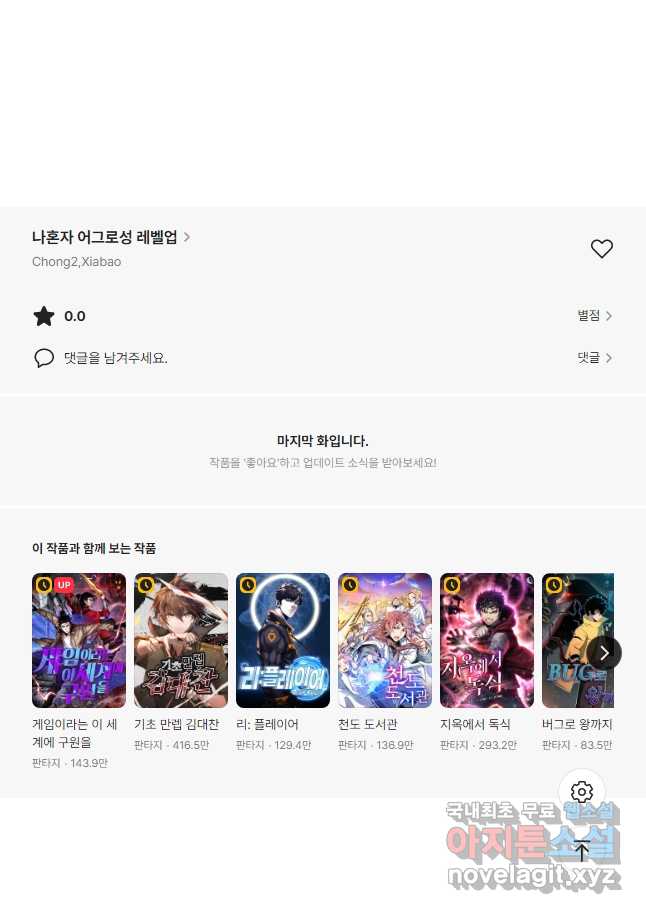Open 지옥에서 독식 webtoon
Screen dimensions: 646x914
point(487,641)
